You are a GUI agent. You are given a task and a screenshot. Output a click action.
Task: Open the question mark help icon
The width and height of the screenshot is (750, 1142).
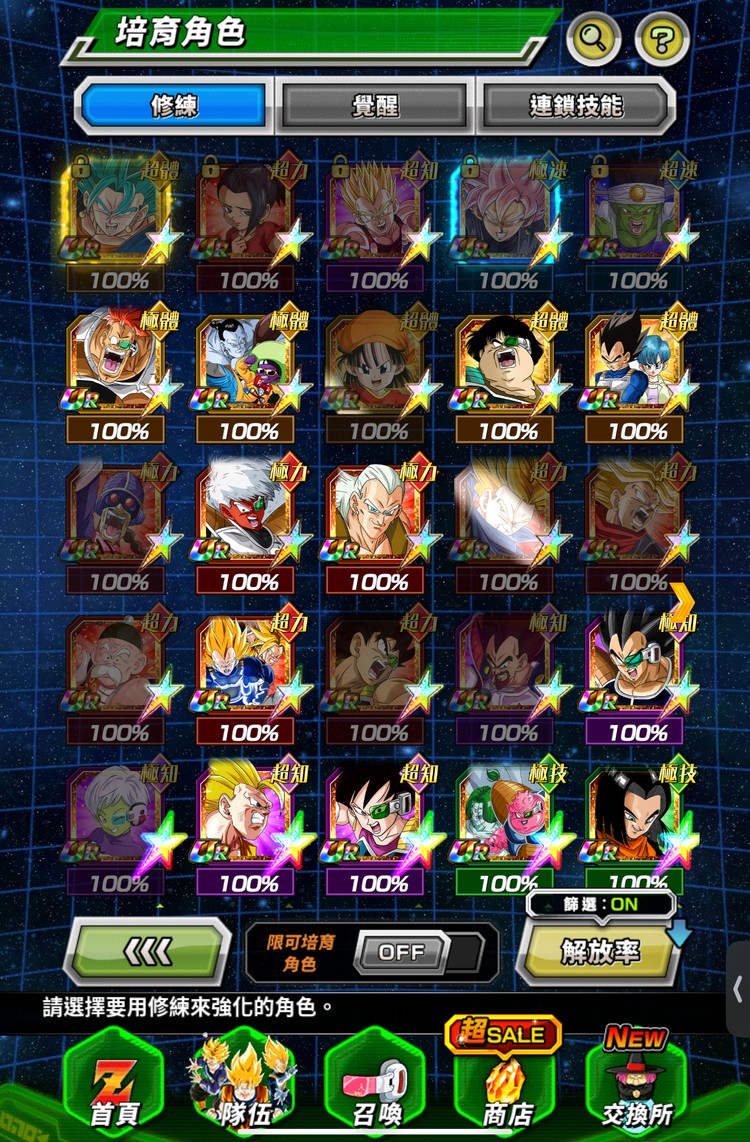point(661,40)
